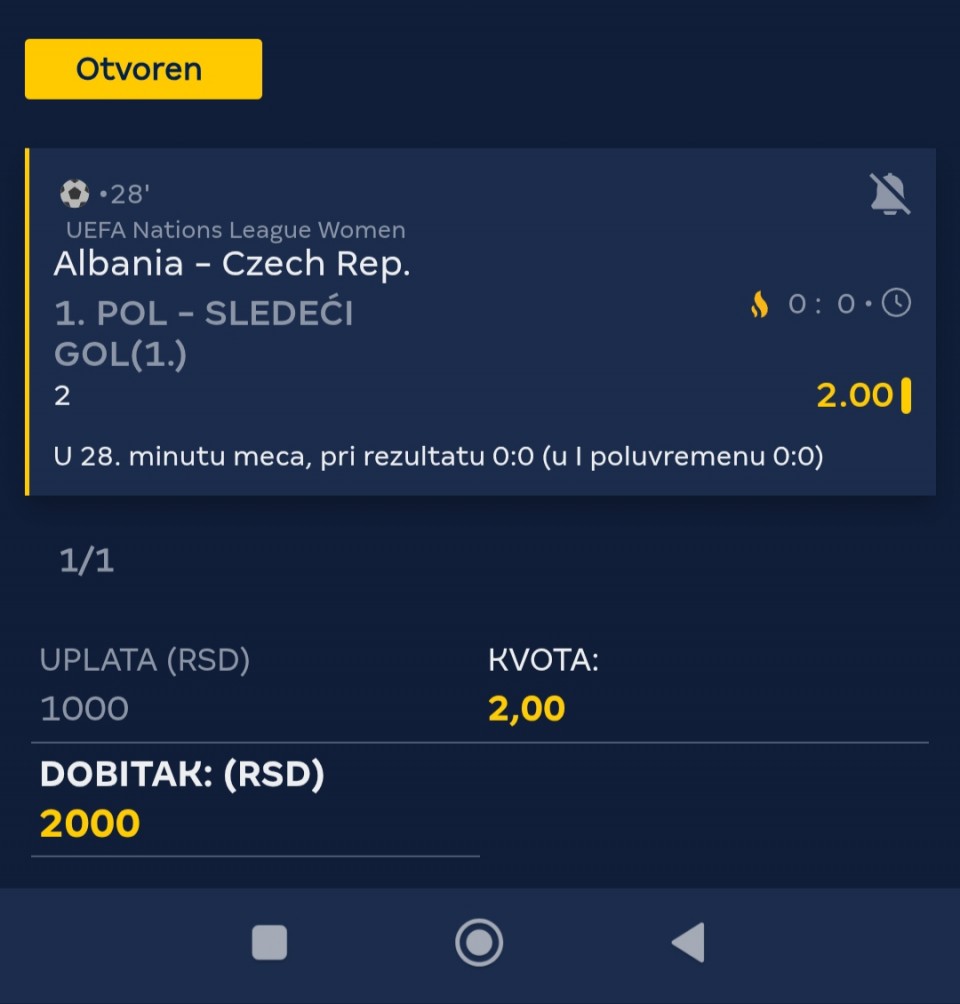Go to the system home screen
Viewport: 960px width, 1004px height.
point(479,942)
